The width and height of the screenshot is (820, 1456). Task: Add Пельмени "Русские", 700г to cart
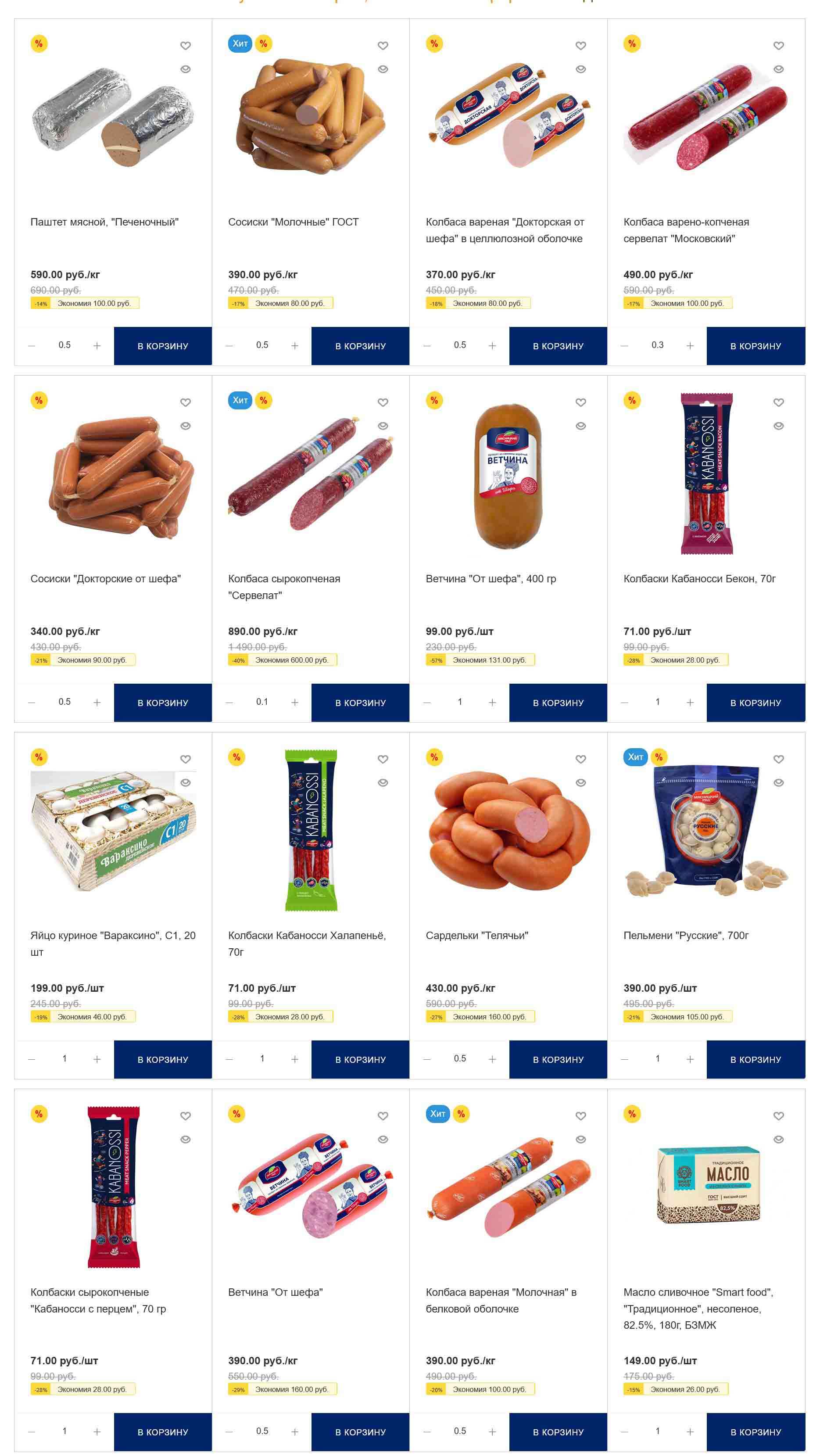click(x=755, y=1059)
